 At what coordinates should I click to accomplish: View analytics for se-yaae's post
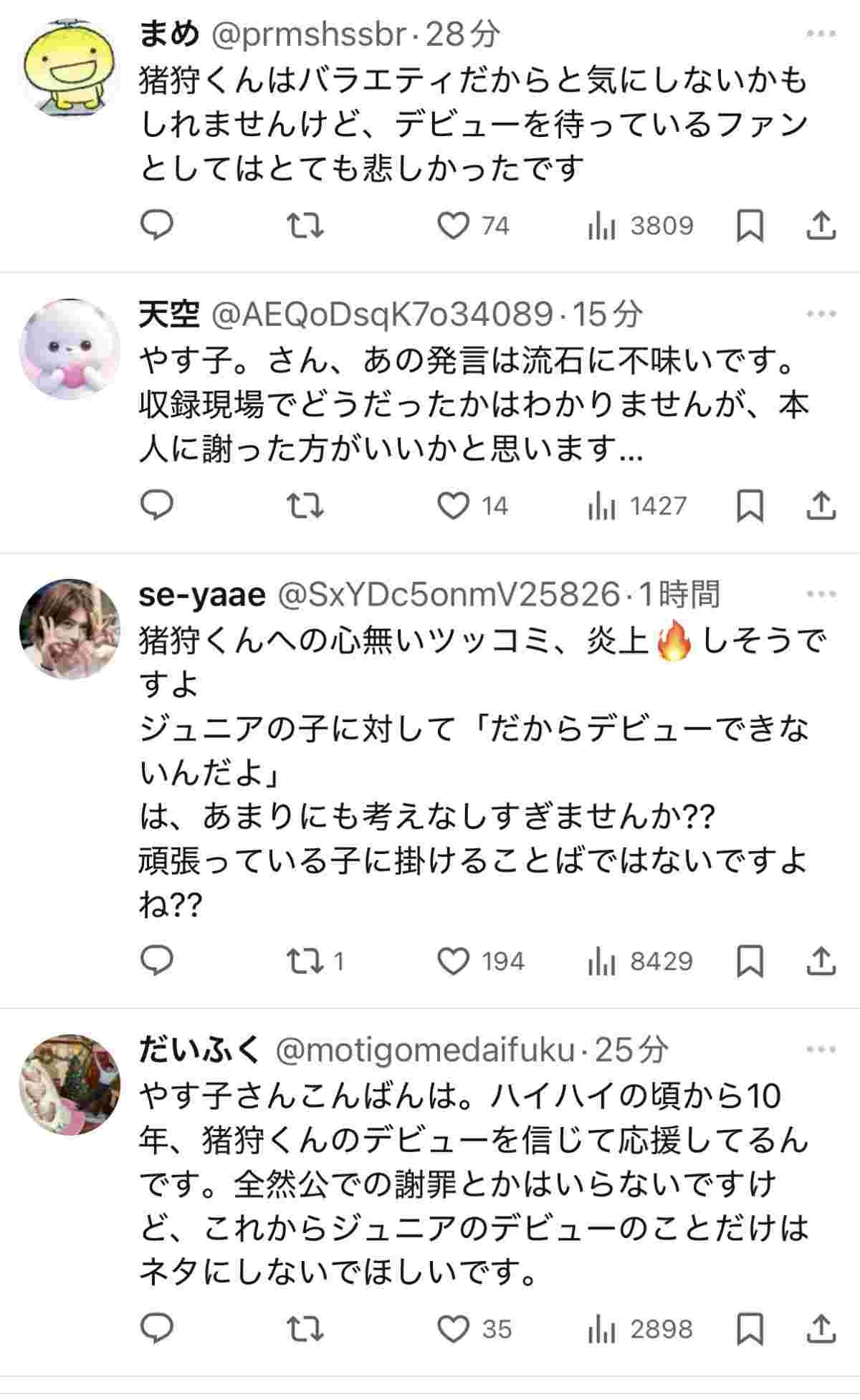(602, 961)
